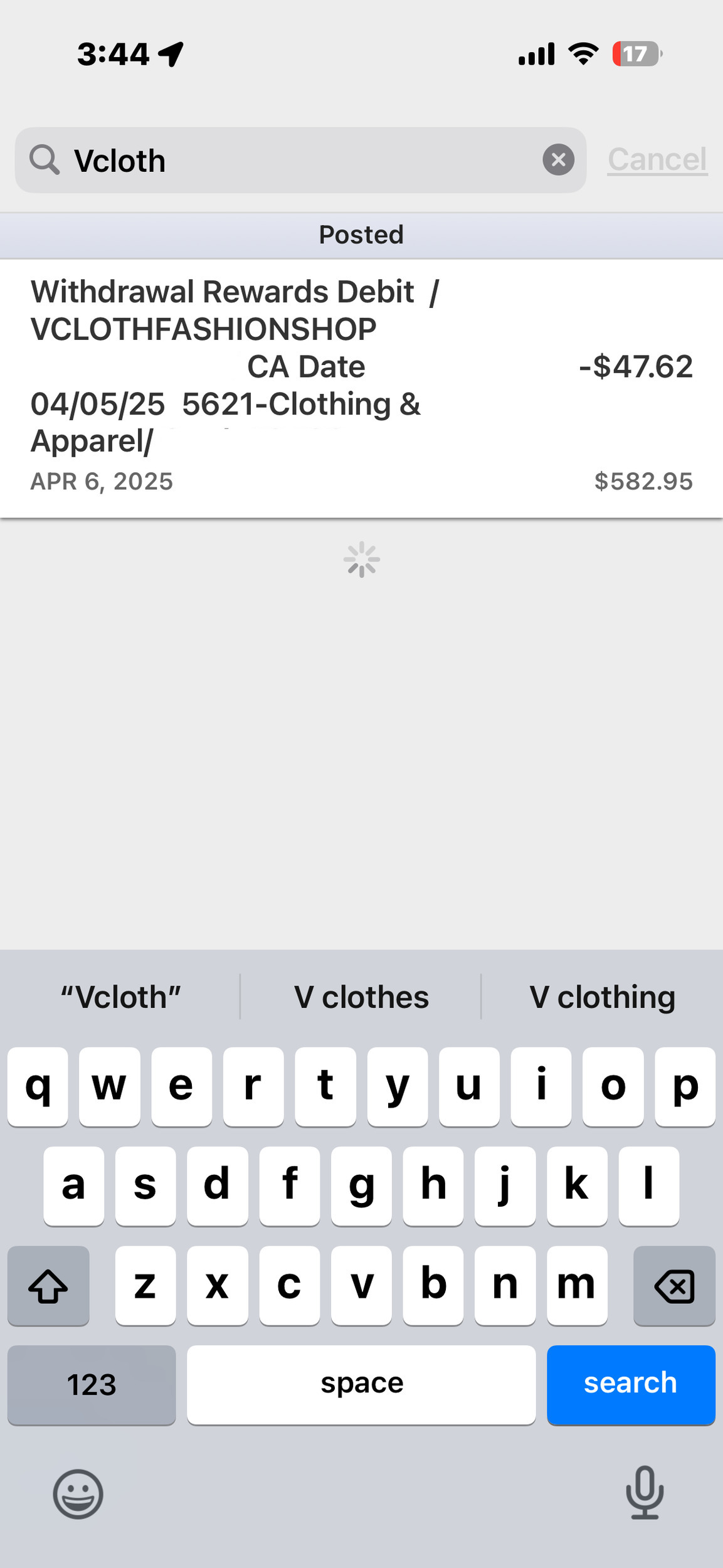Toggle the shift key
Screen dimensions: 723x1568
coord(48,1286)
